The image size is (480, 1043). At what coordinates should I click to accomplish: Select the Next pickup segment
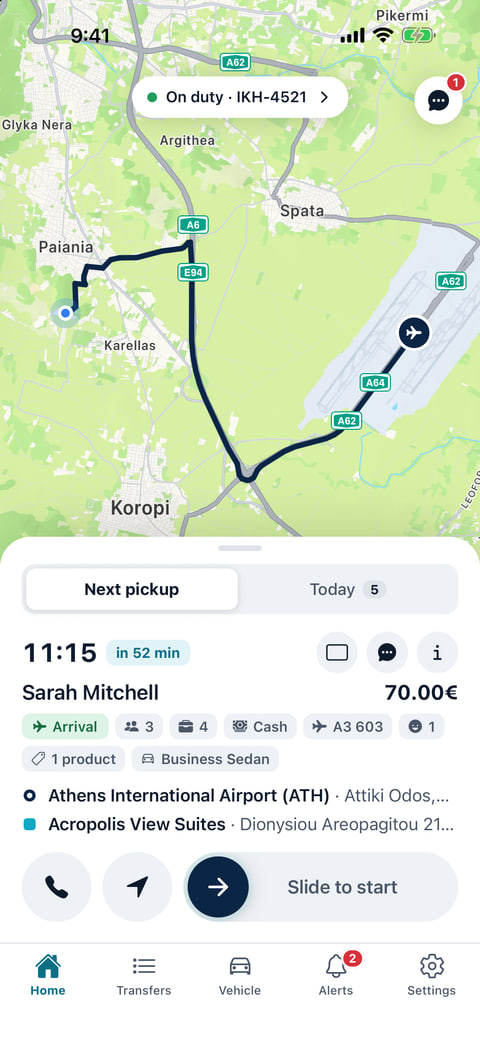click(132, 589)
